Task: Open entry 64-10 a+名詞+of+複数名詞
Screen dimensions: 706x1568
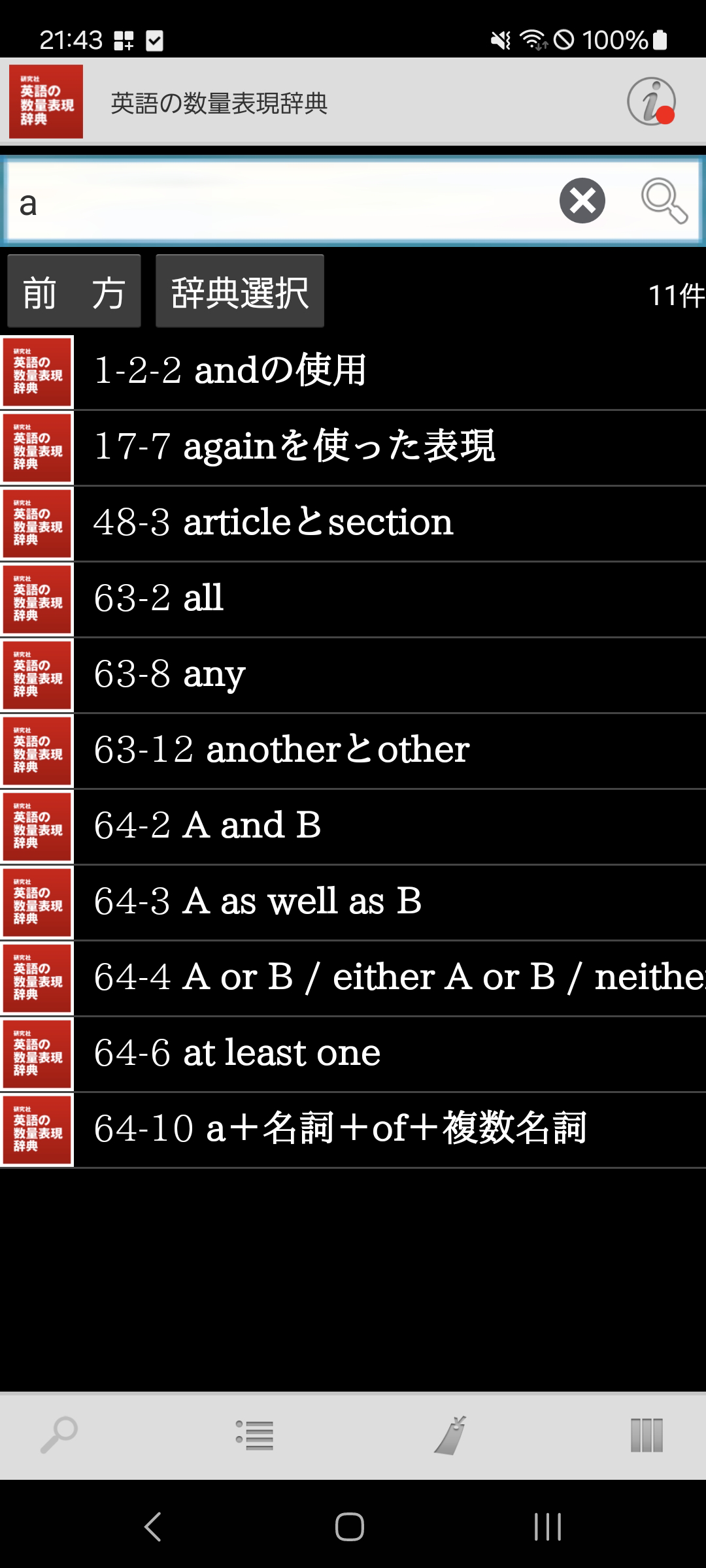Action: [x=353, y=1130]
